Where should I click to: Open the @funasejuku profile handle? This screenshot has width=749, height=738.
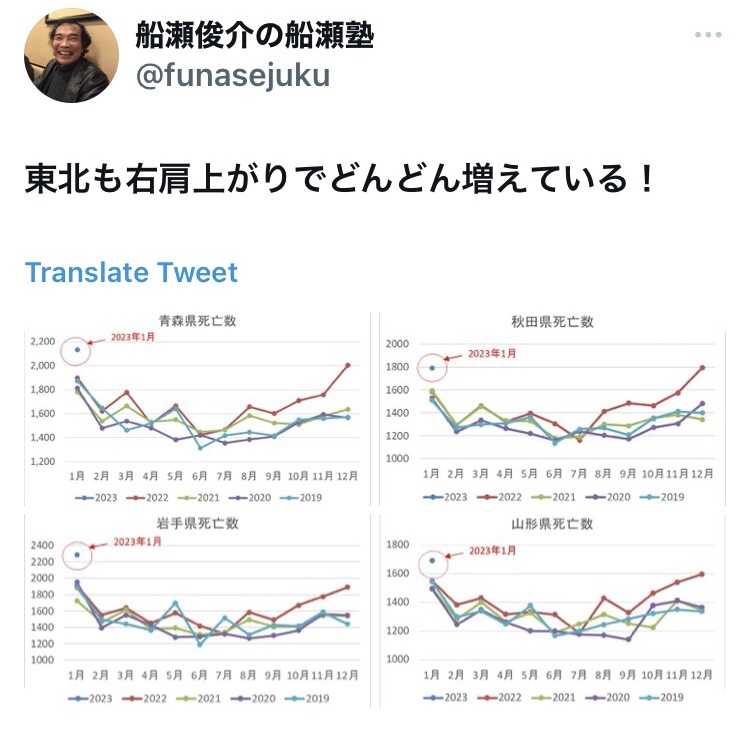pyautogui.click(x=232, y=75)
